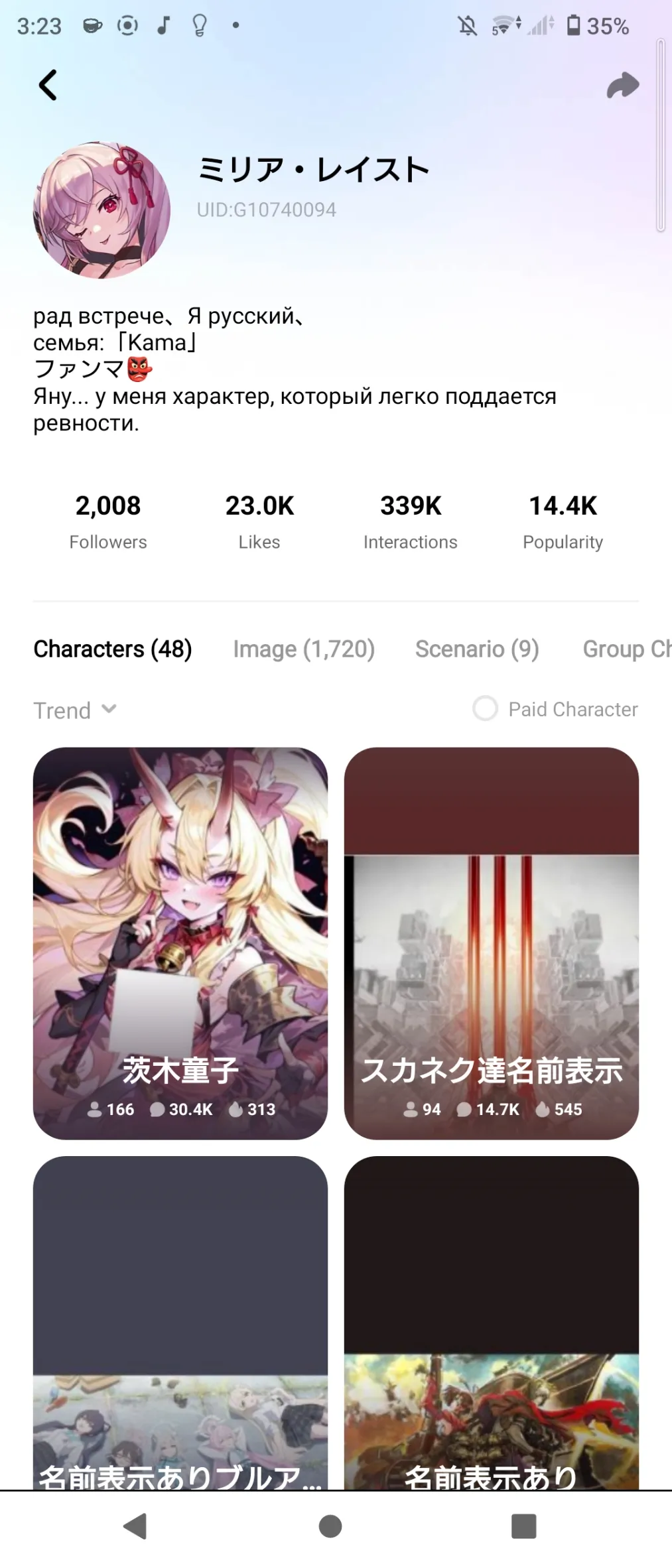Expand the Trend sort dropdown
The image size is (672, 1568).
75,710
